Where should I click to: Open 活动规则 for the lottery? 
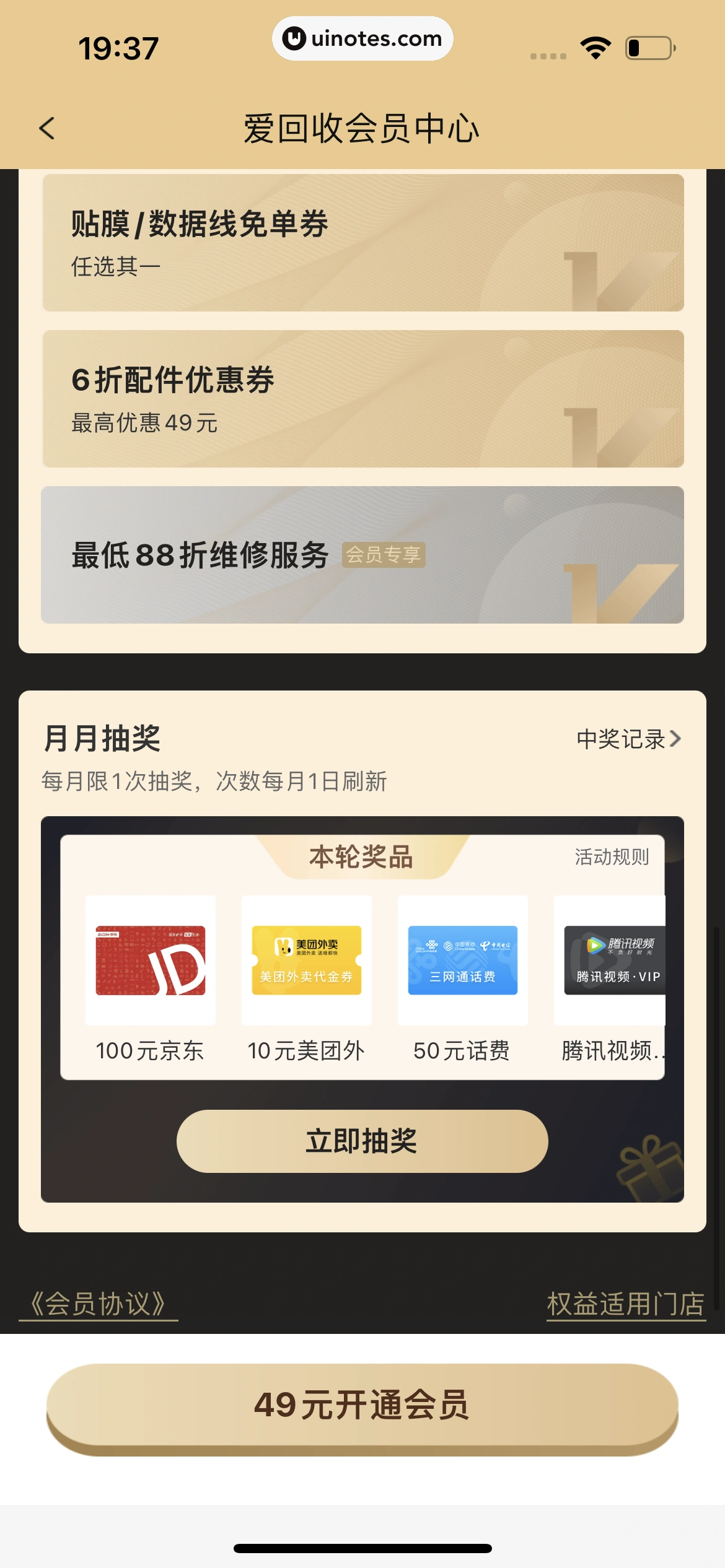[611, 857]
